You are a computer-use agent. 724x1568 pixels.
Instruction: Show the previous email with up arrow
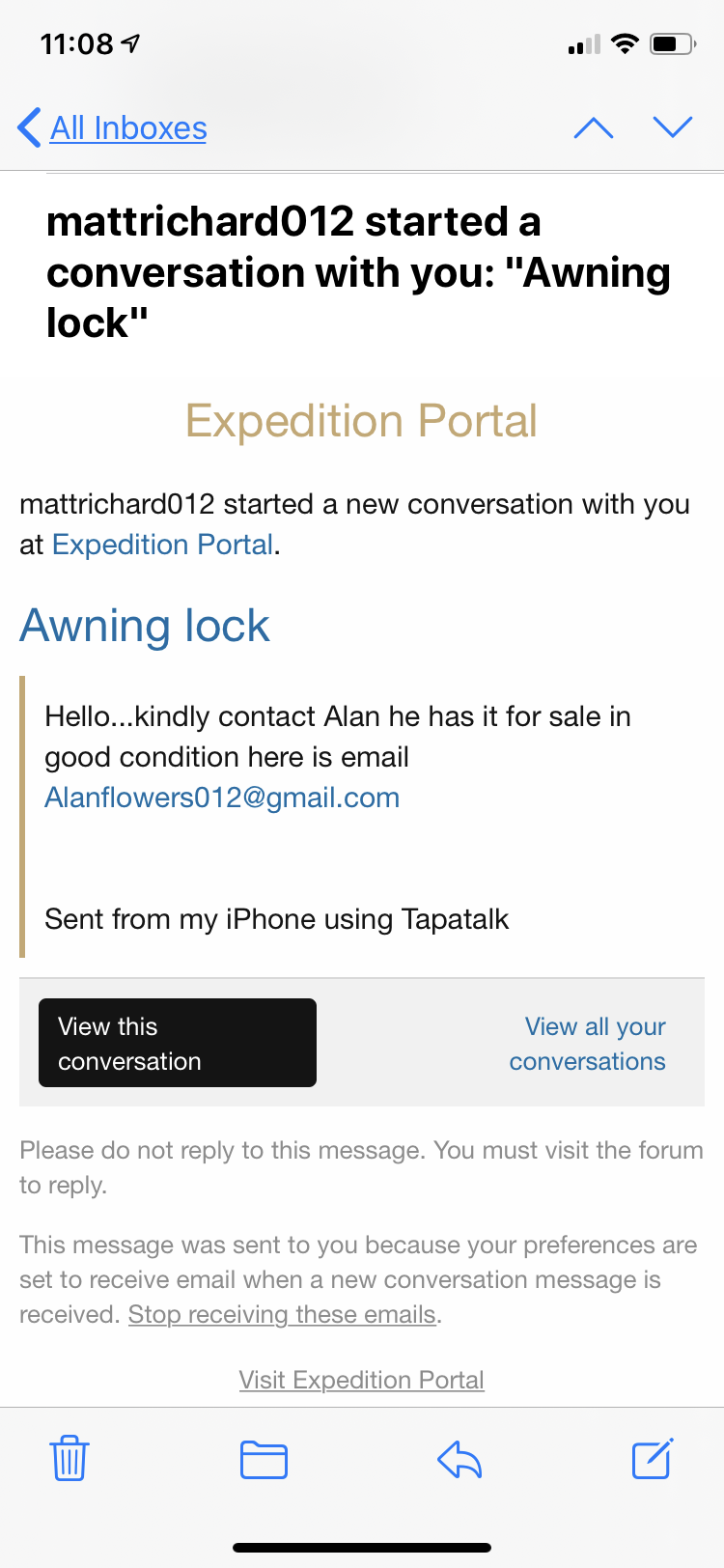tap(594, 127)
